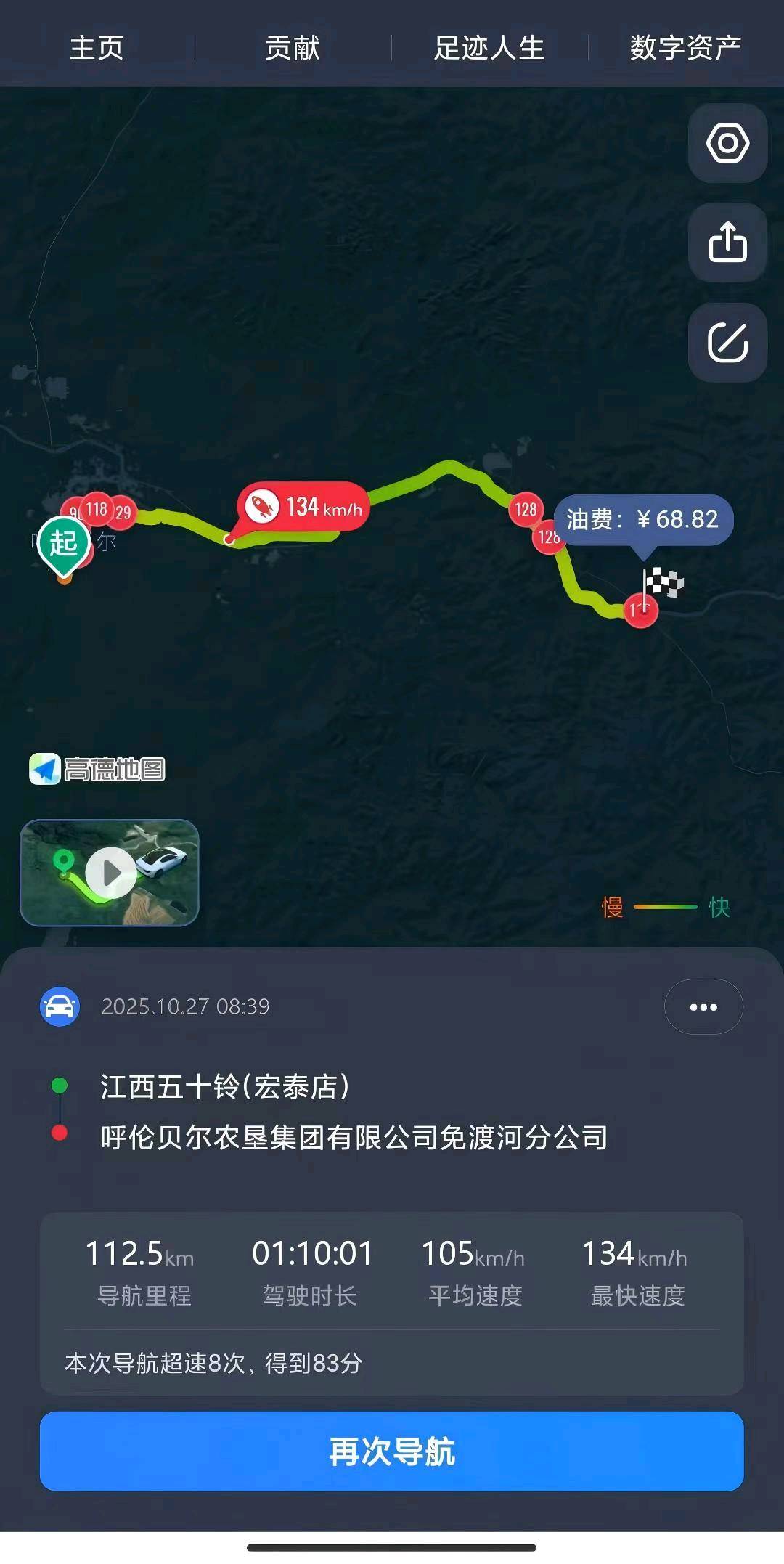The height and width of the screenshot is (1564, 784).
Task: Open the 足迹人生 tab
Action: point(489,48)
